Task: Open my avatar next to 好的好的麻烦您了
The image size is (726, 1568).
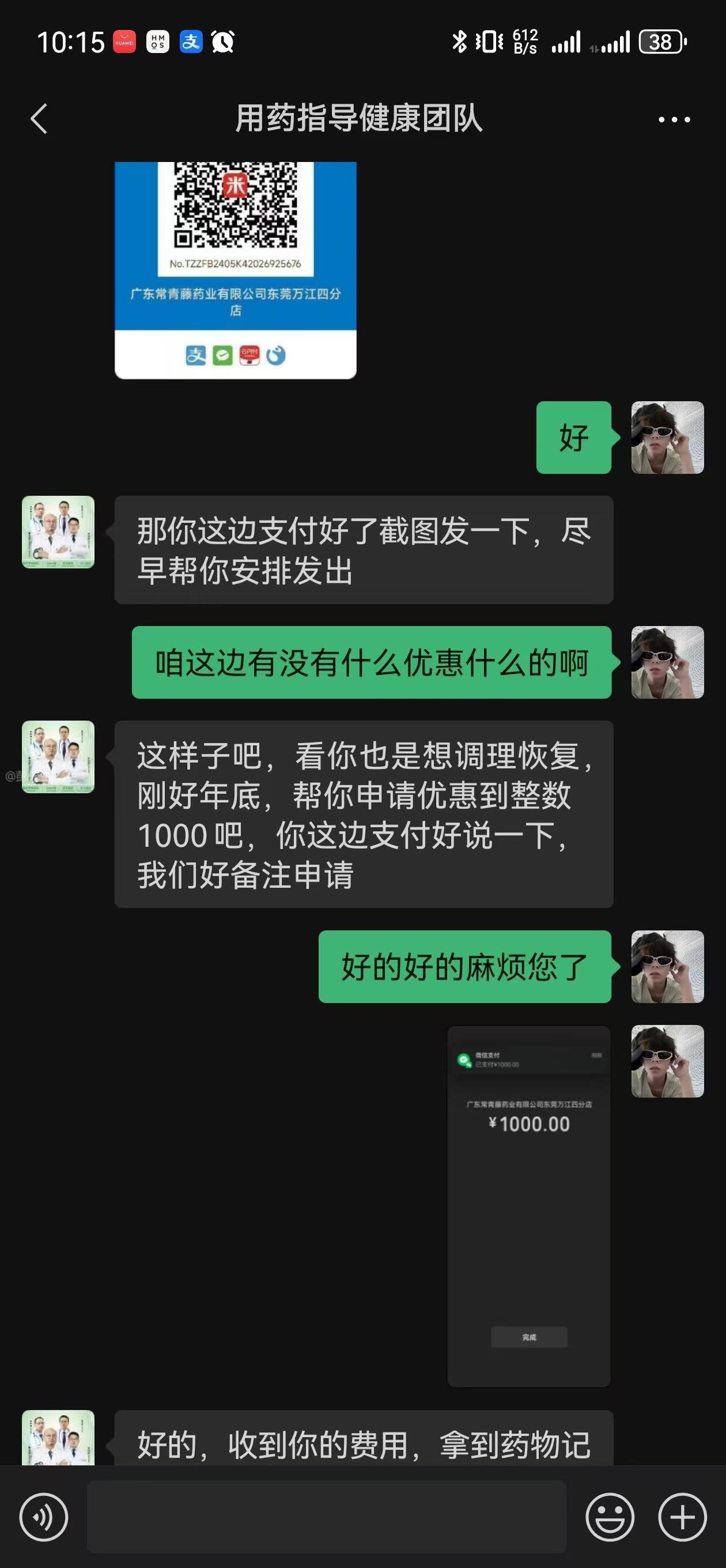Action: pyautogui.click(x=668, y=967)
